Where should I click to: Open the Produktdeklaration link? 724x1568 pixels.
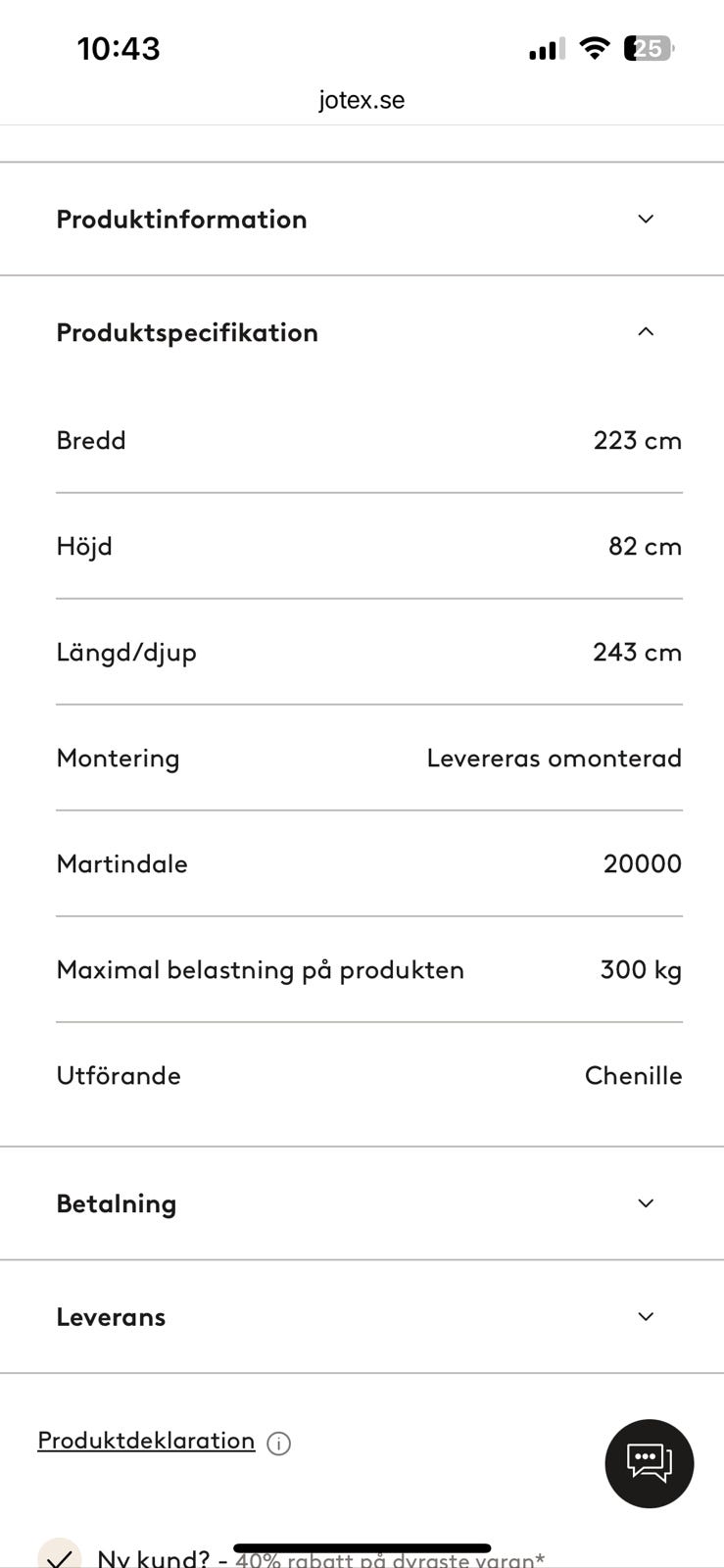[x=146, y=1441]
